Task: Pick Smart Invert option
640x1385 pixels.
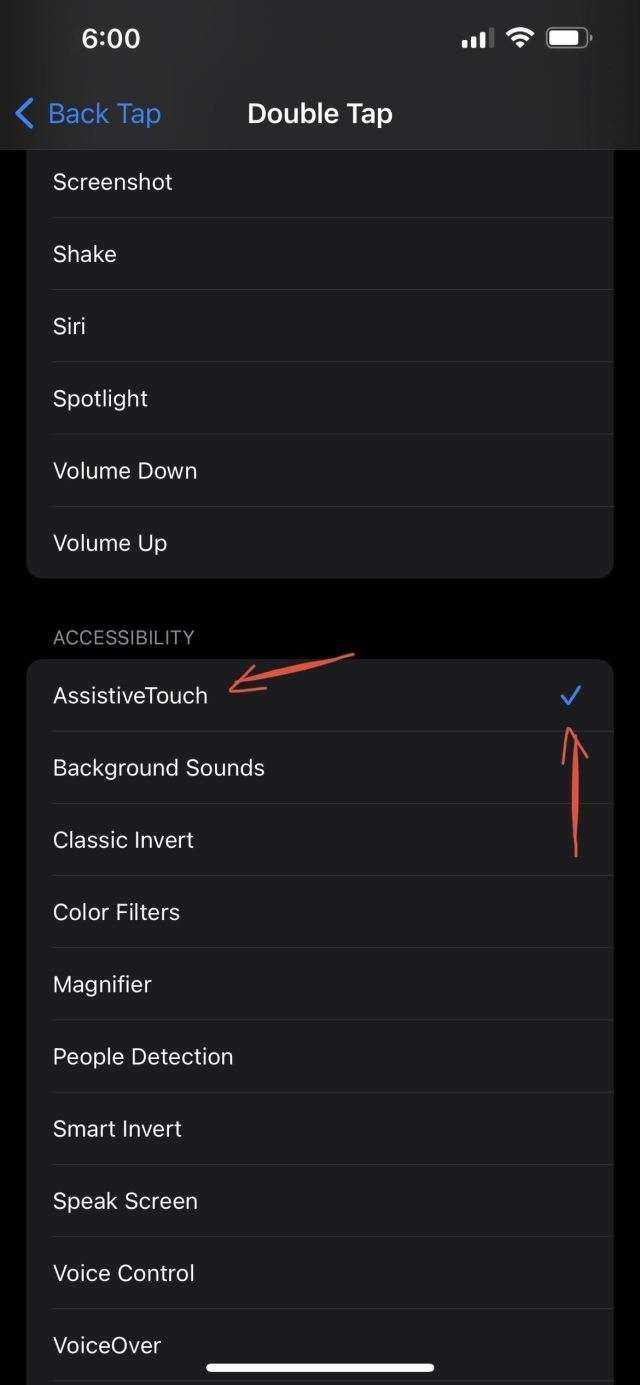Action: click(x=319, y=1128)
